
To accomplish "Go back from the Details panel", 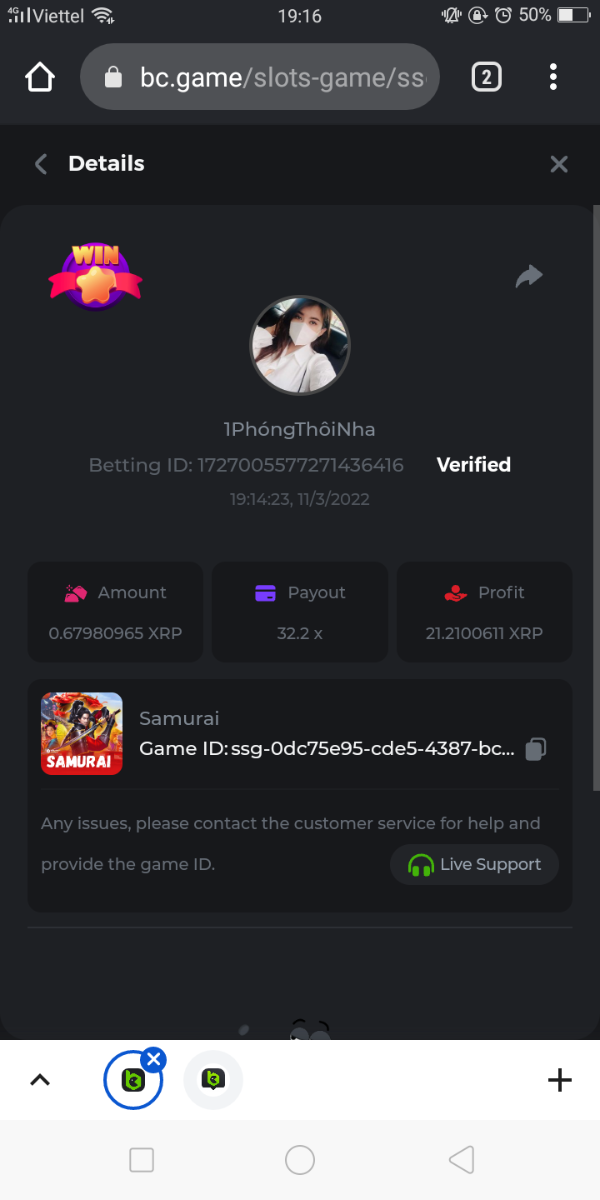I will pos(41,164).
